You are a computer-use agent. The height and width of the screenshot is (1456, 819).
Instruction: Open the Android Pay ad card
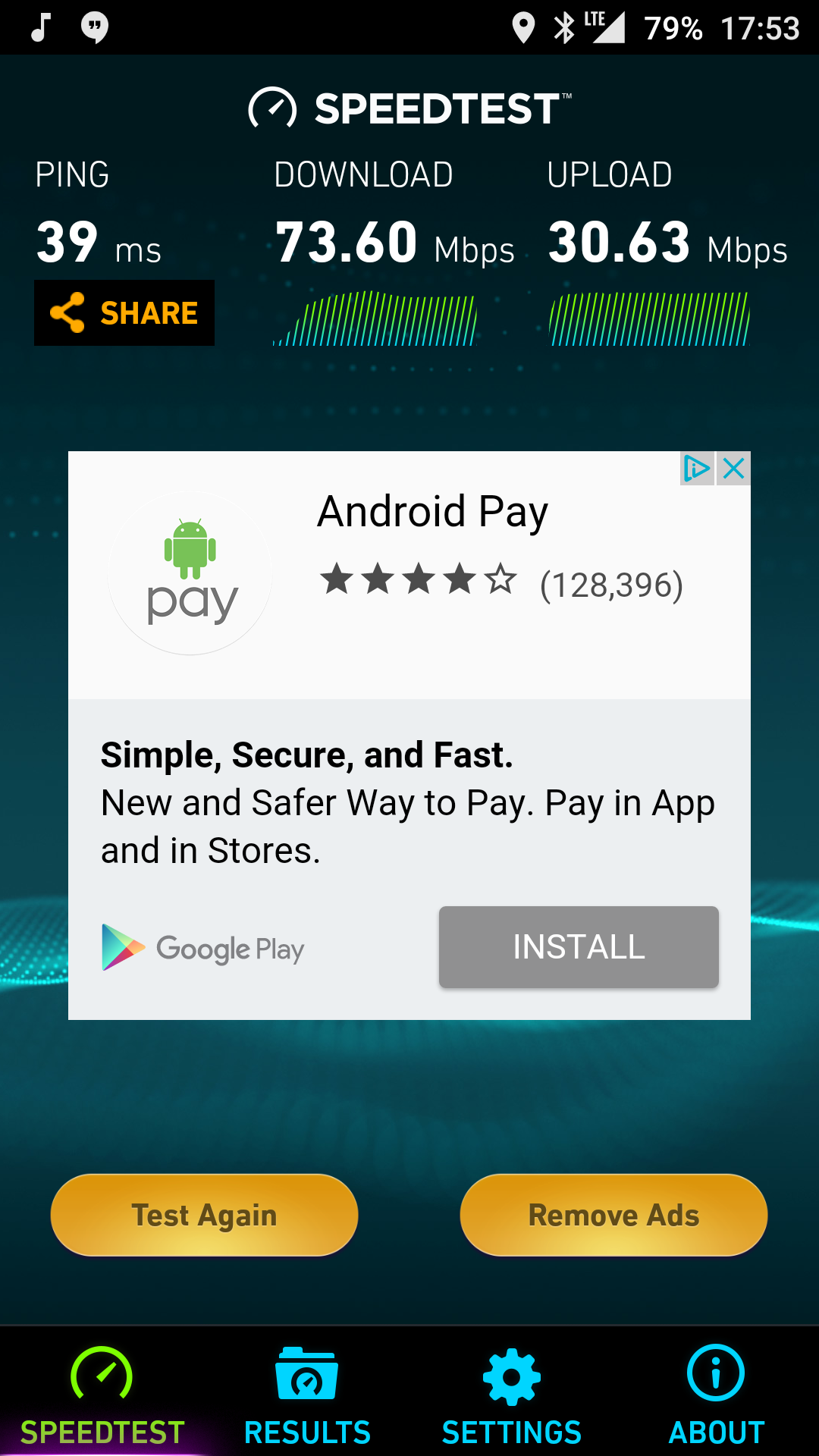pos(409,736)
